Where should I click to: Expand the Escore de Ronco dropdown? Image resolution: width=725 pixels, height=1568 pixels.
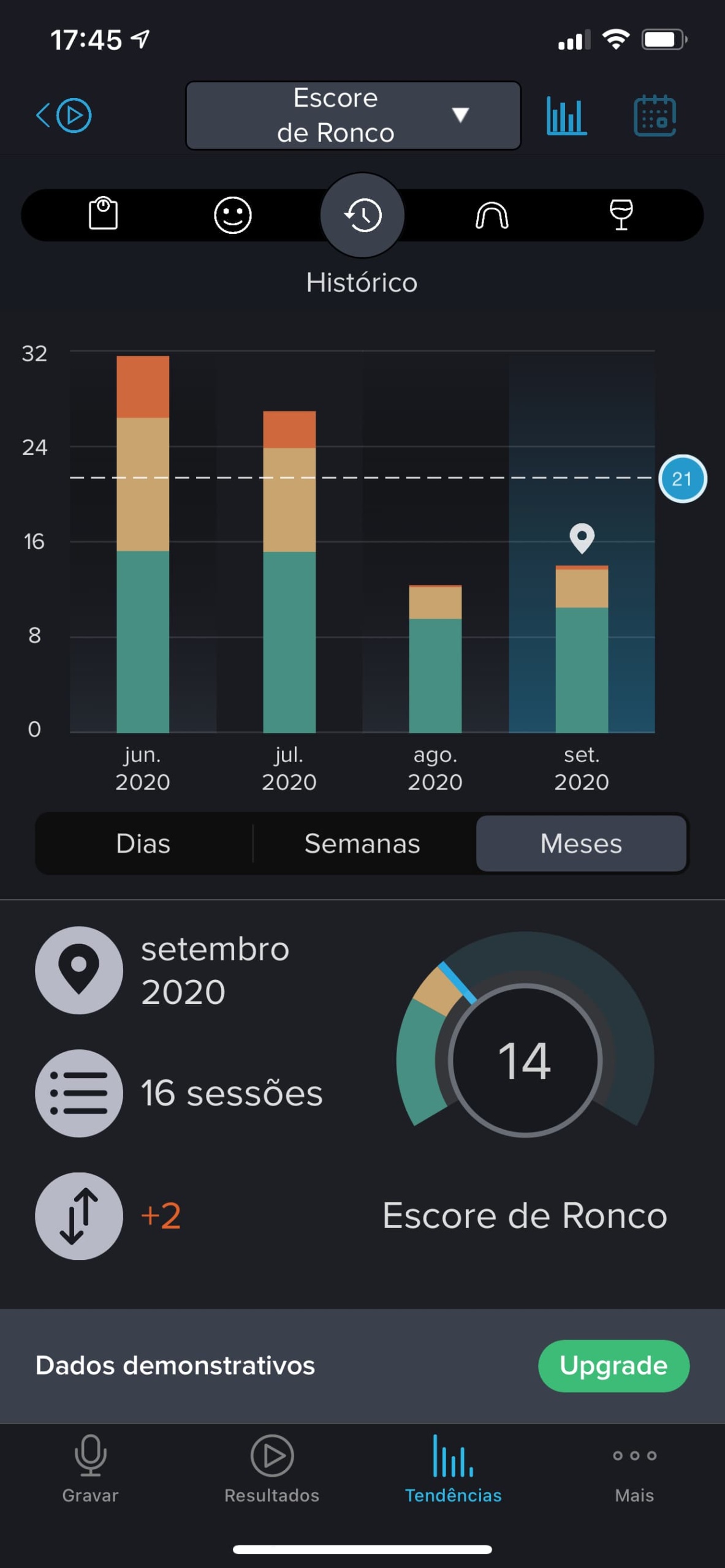click(353, 115)
